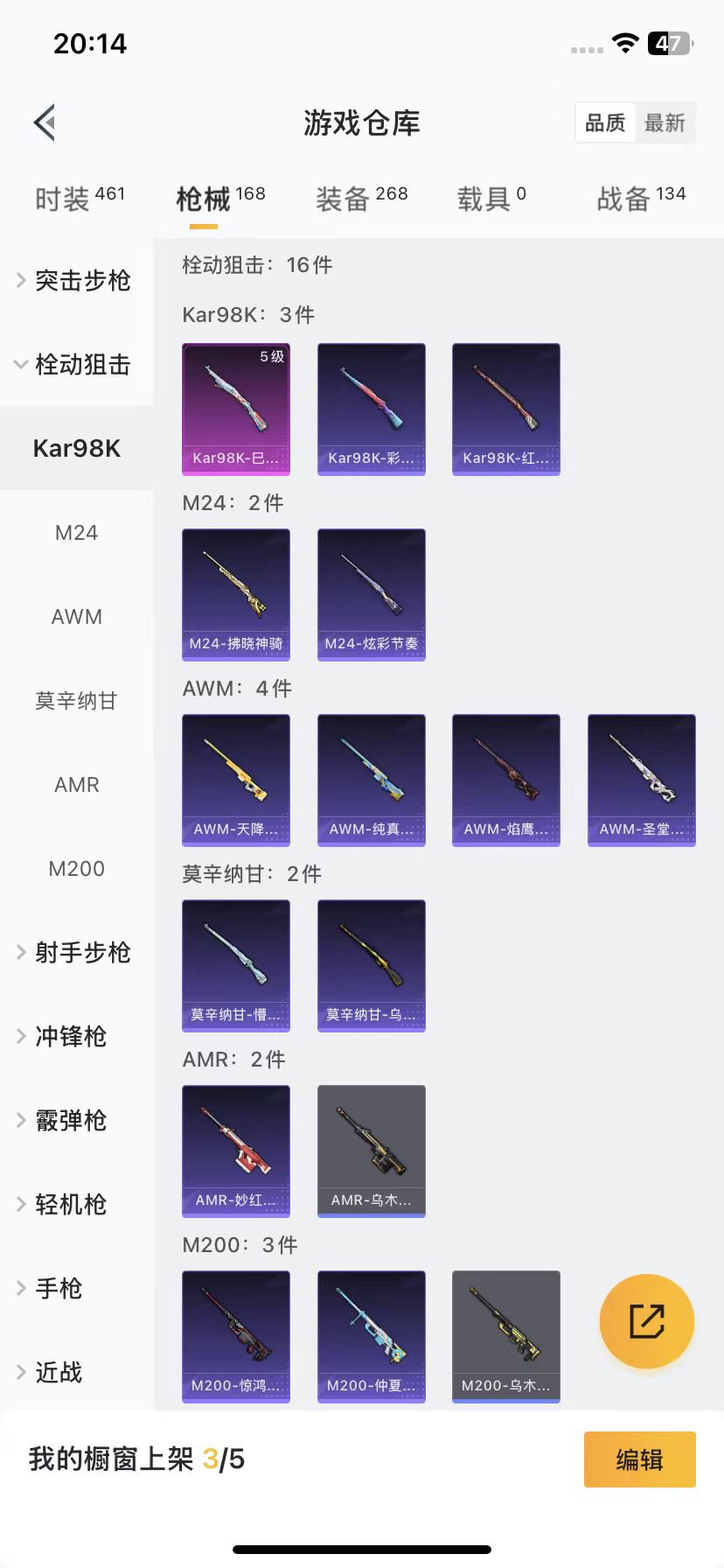
Task: Sort the warehouse by 最新
Action: coord(665,122)
